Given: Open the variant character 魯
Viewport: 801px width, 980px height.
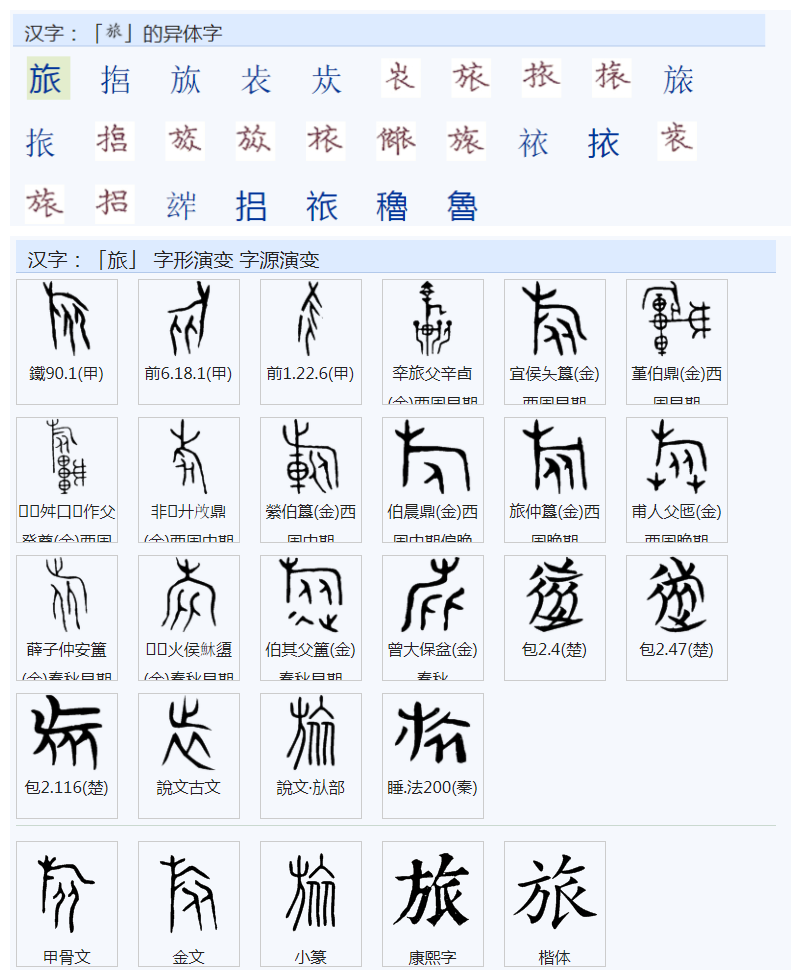Looking at the screenshot, I should point(462,205).
